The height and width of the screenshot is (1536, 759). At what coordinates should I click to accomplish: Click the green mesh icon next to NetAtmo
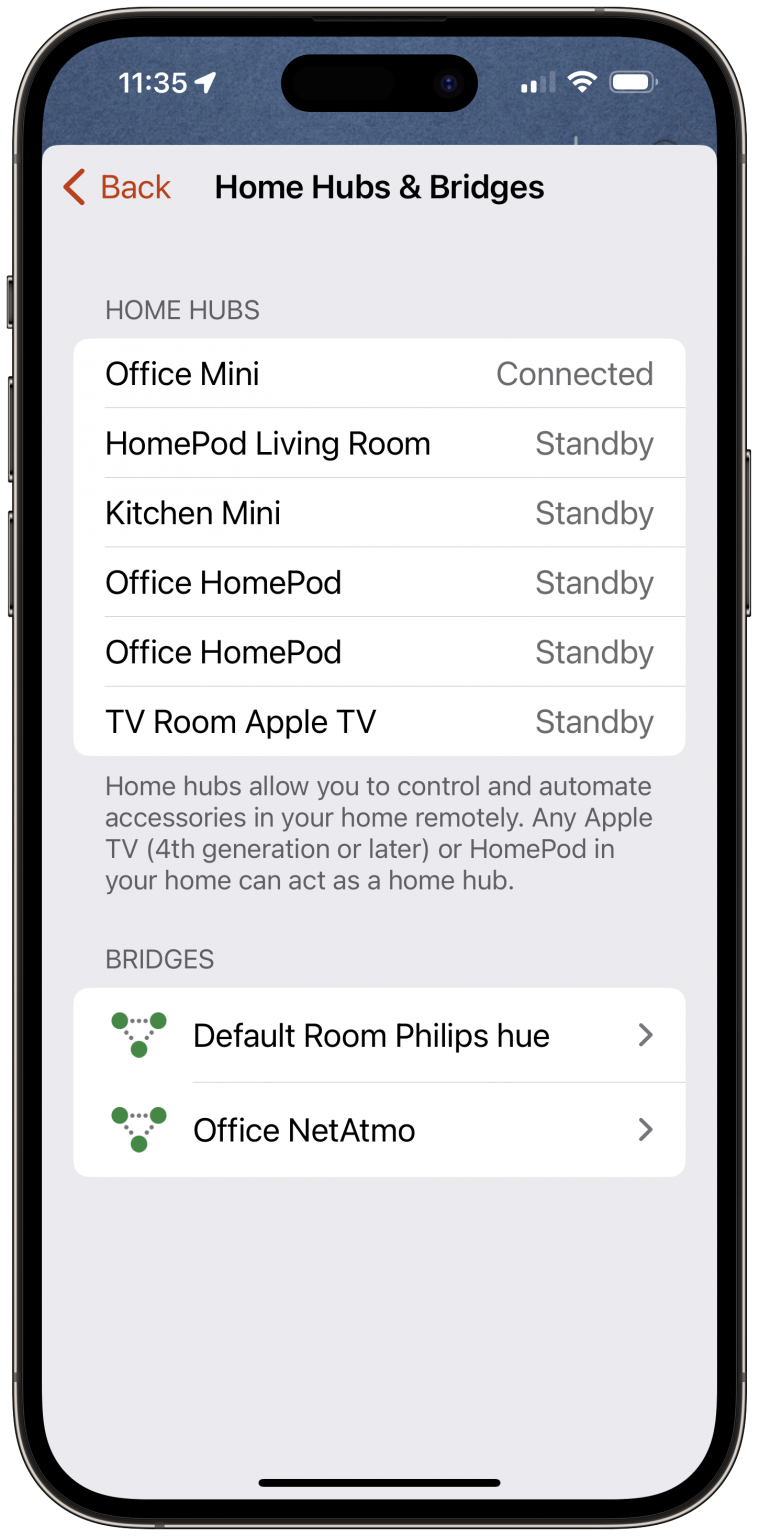[138, 1129]
